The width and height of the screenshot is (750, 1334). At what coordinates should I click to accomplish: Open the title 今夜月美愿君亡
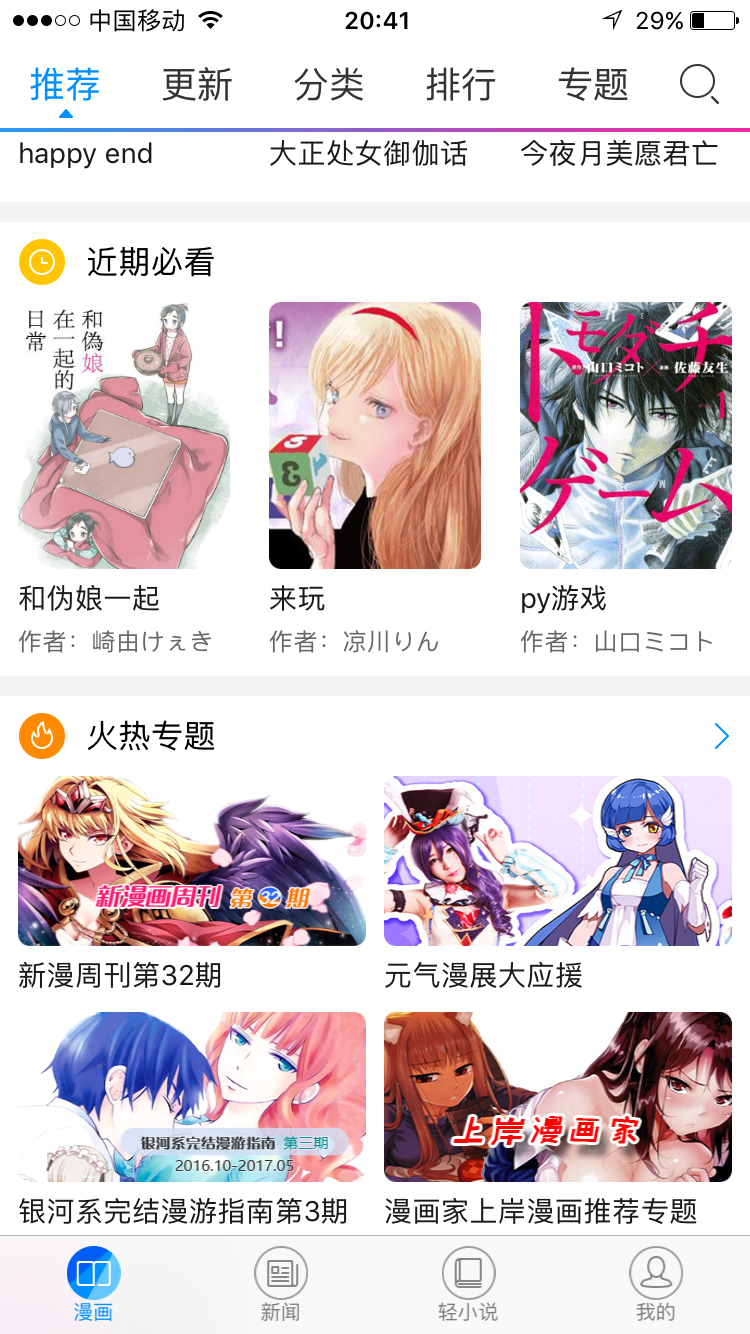click(619, 154)
